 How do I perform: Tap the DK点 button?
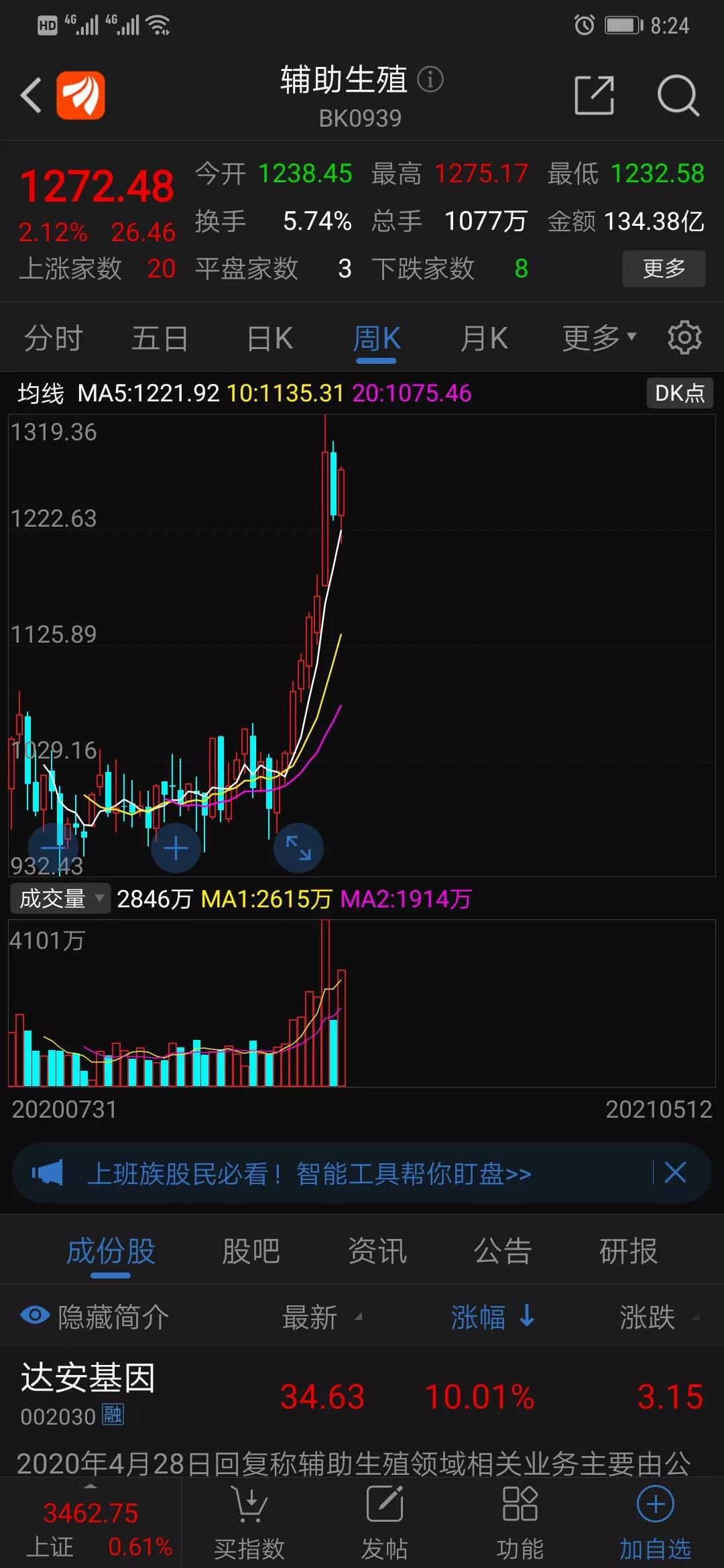click(x=679, y=393)
